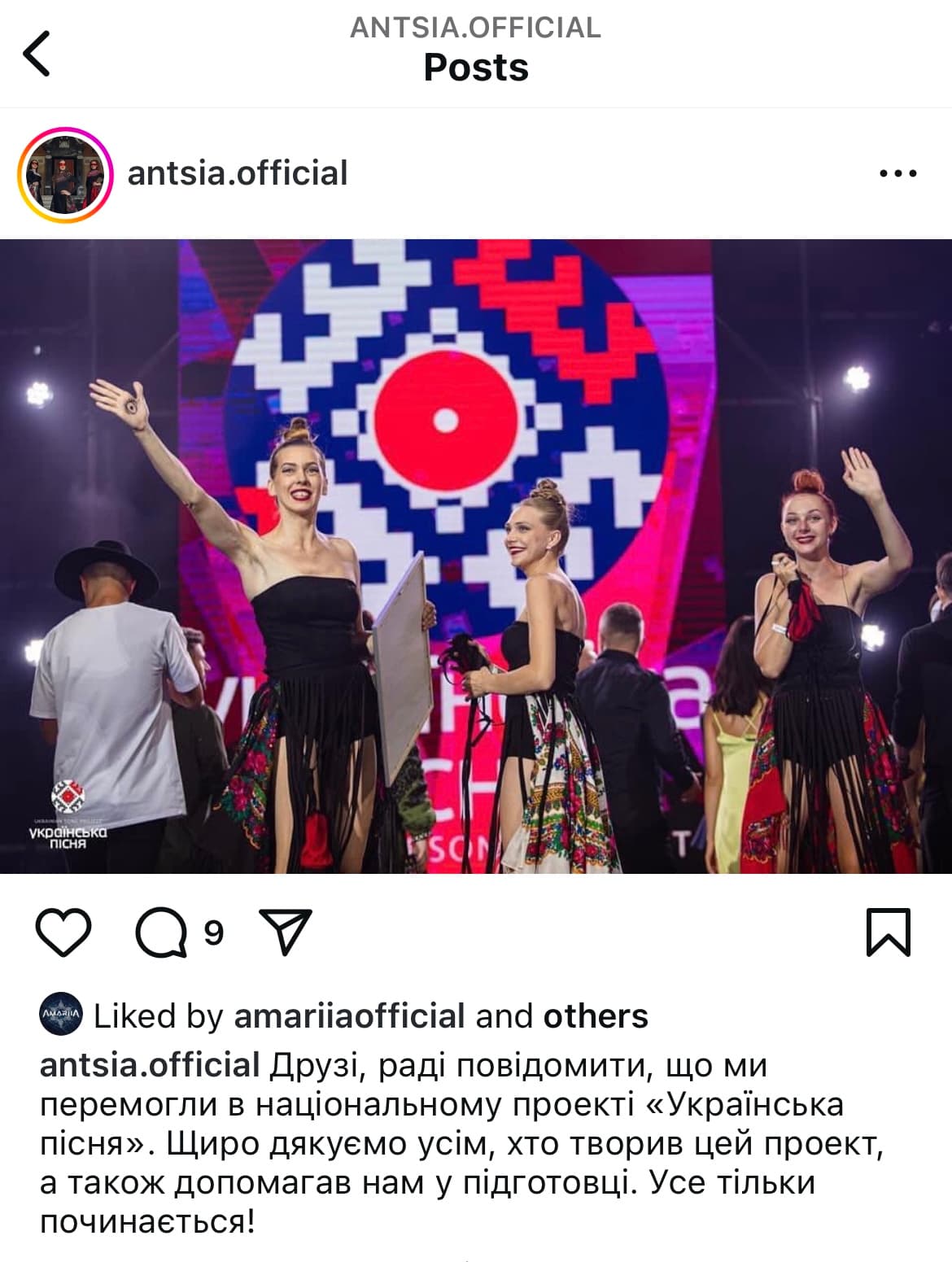Open the antsia.official username in the caption

[x=150, y=1065]
